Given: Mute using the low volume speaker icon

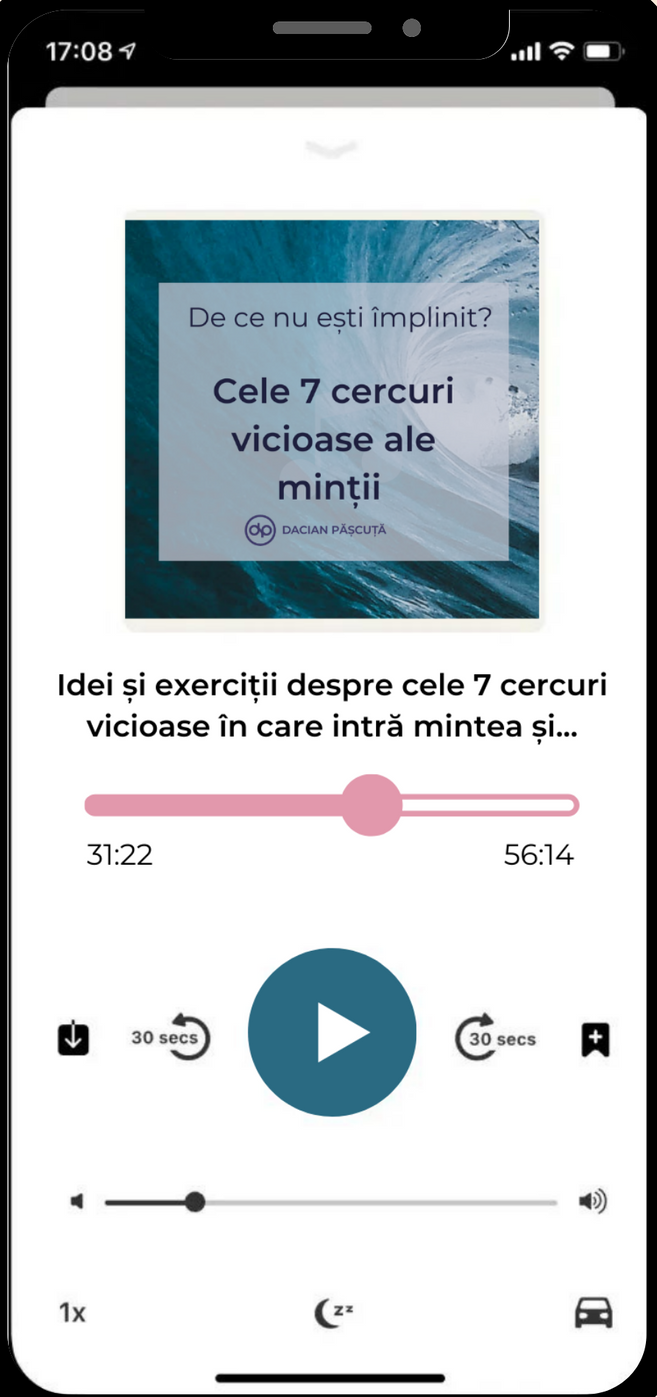Looking at the screenshot, I should pyautogui.click(x=77, y=1202).
